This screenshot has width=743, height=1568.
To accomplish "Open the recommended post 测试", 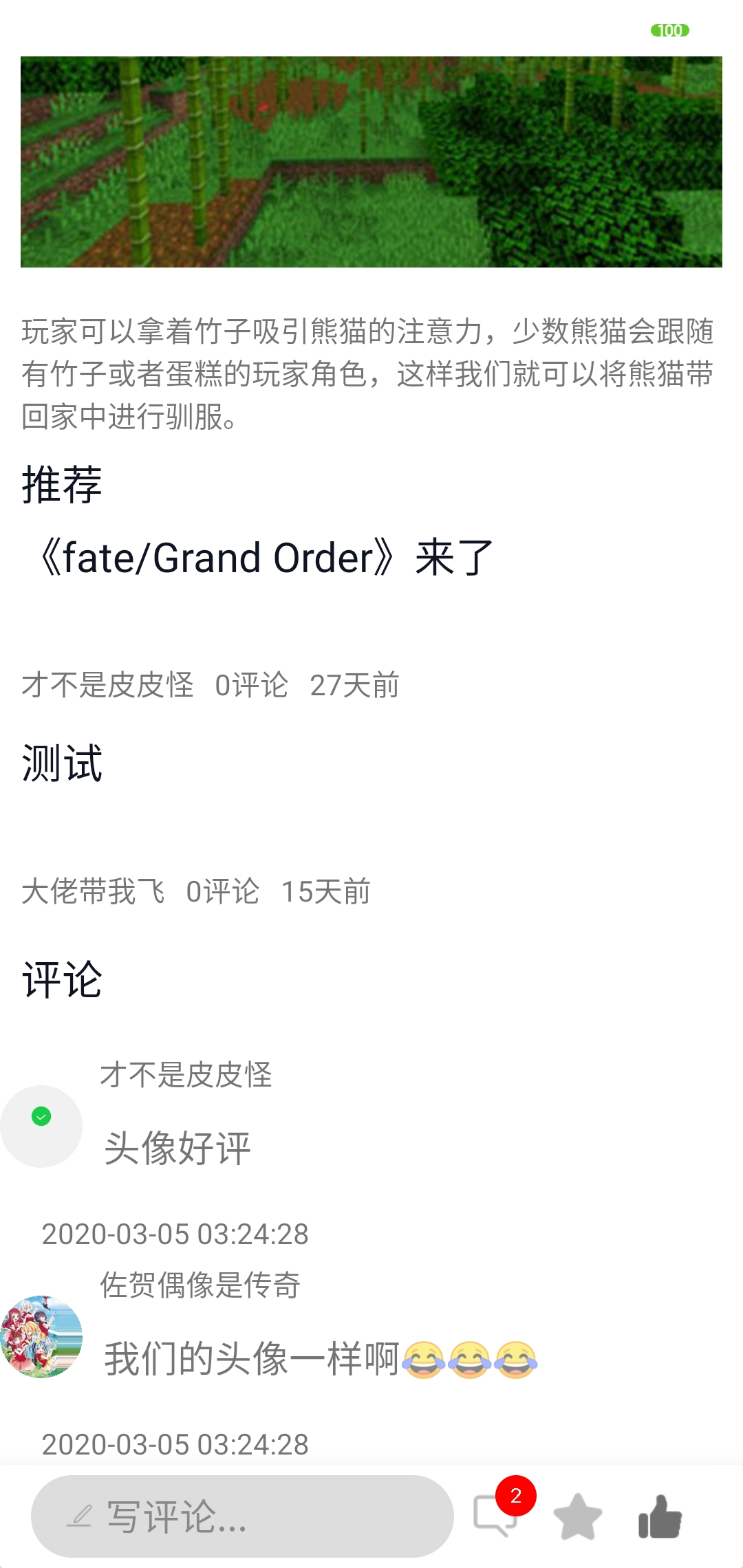I will (x=62, y=763).
